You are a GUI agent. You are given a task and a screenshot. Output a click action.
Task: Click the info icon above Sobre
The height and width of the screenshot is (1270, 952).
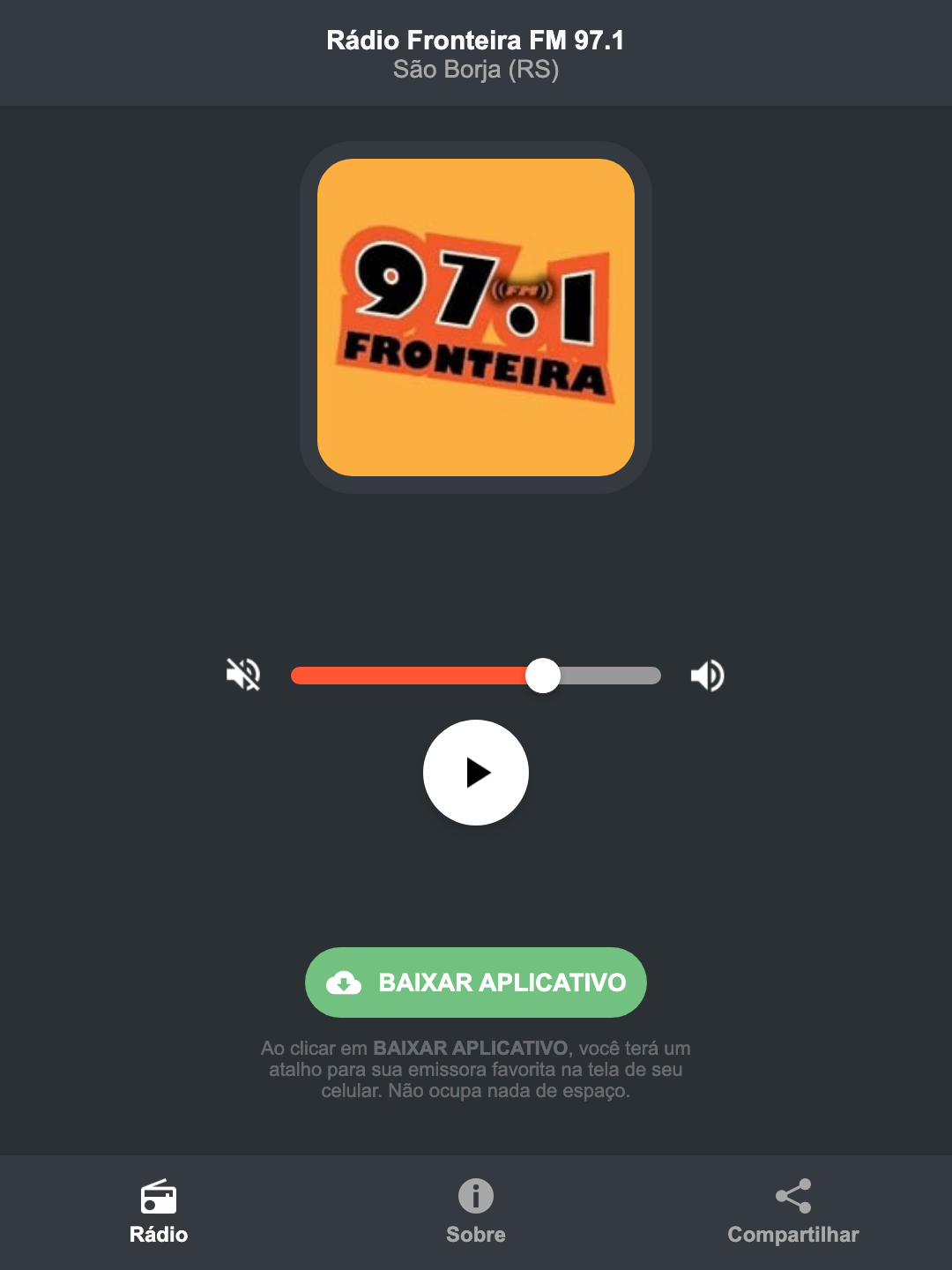(x=475, y=1198)
